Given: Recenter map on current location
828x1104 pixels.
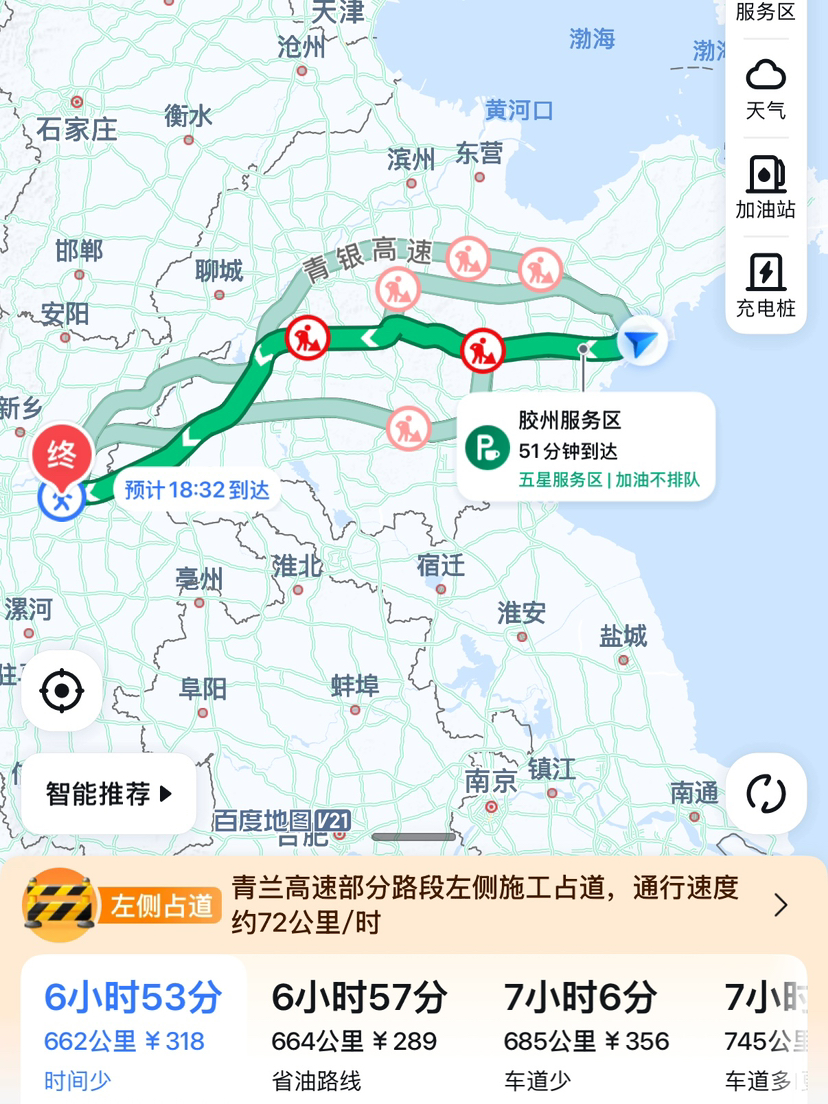Looking at the screenshot, I should point(62,690).
